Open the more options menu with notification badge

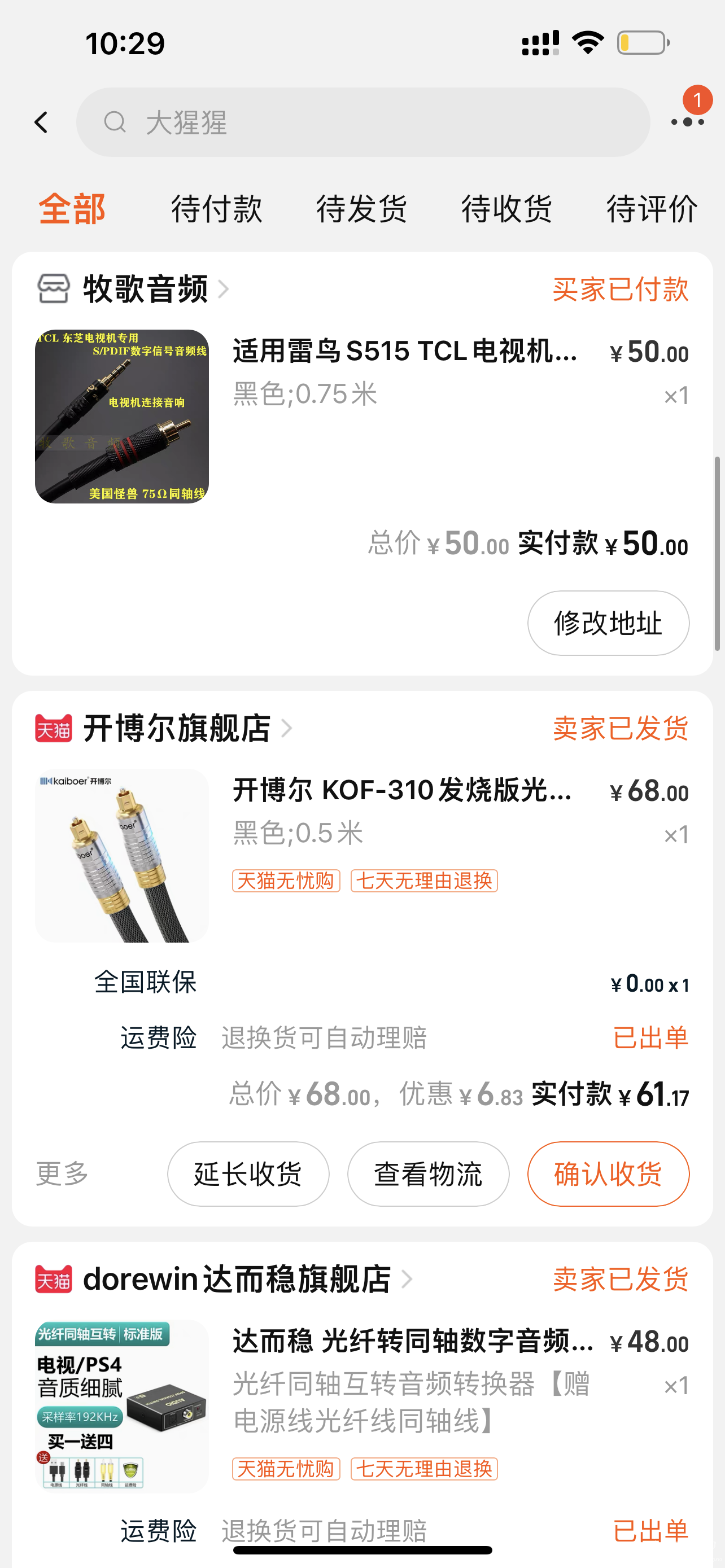[687, 122]
